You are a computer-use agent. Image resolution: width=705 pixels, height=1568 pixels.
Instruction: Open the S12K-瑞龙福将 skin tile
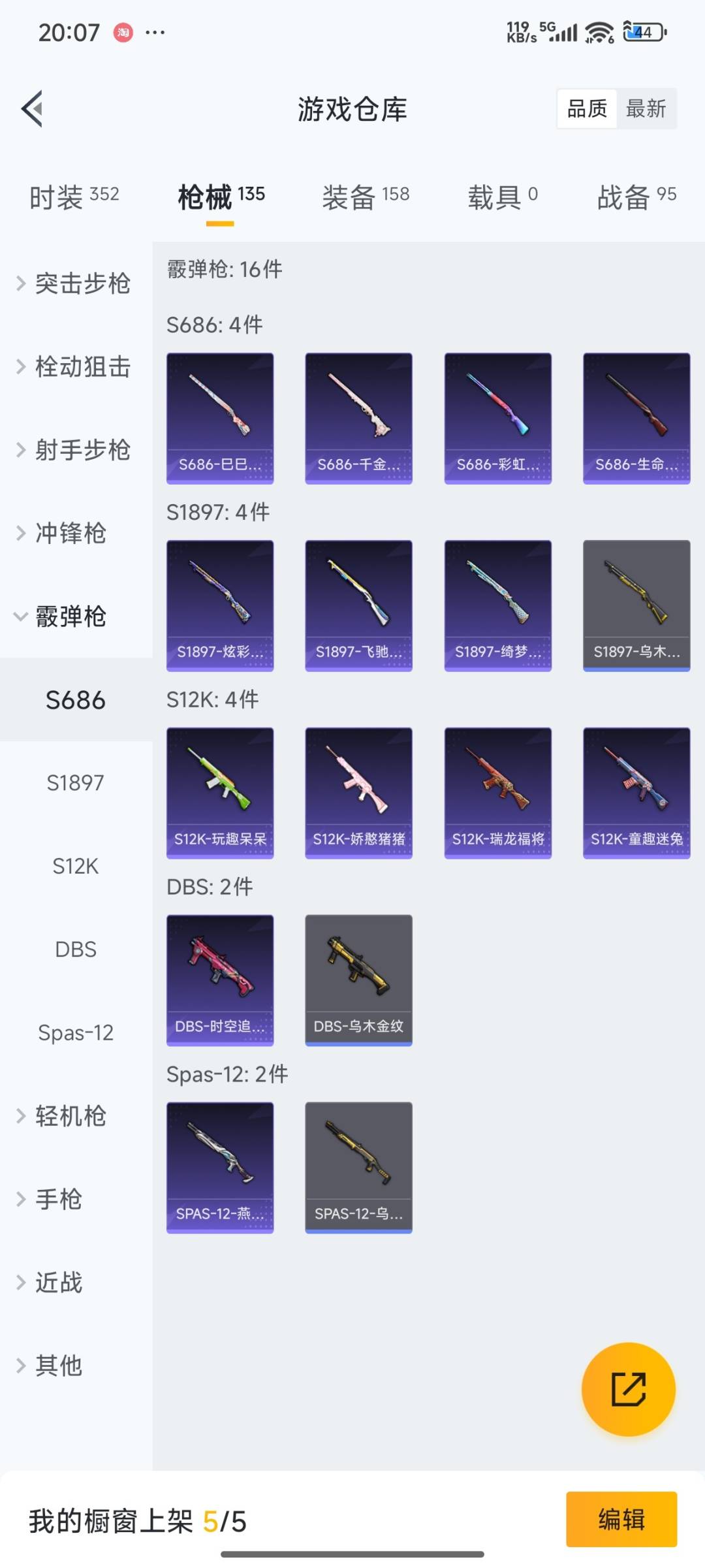[x=497, y=792]
